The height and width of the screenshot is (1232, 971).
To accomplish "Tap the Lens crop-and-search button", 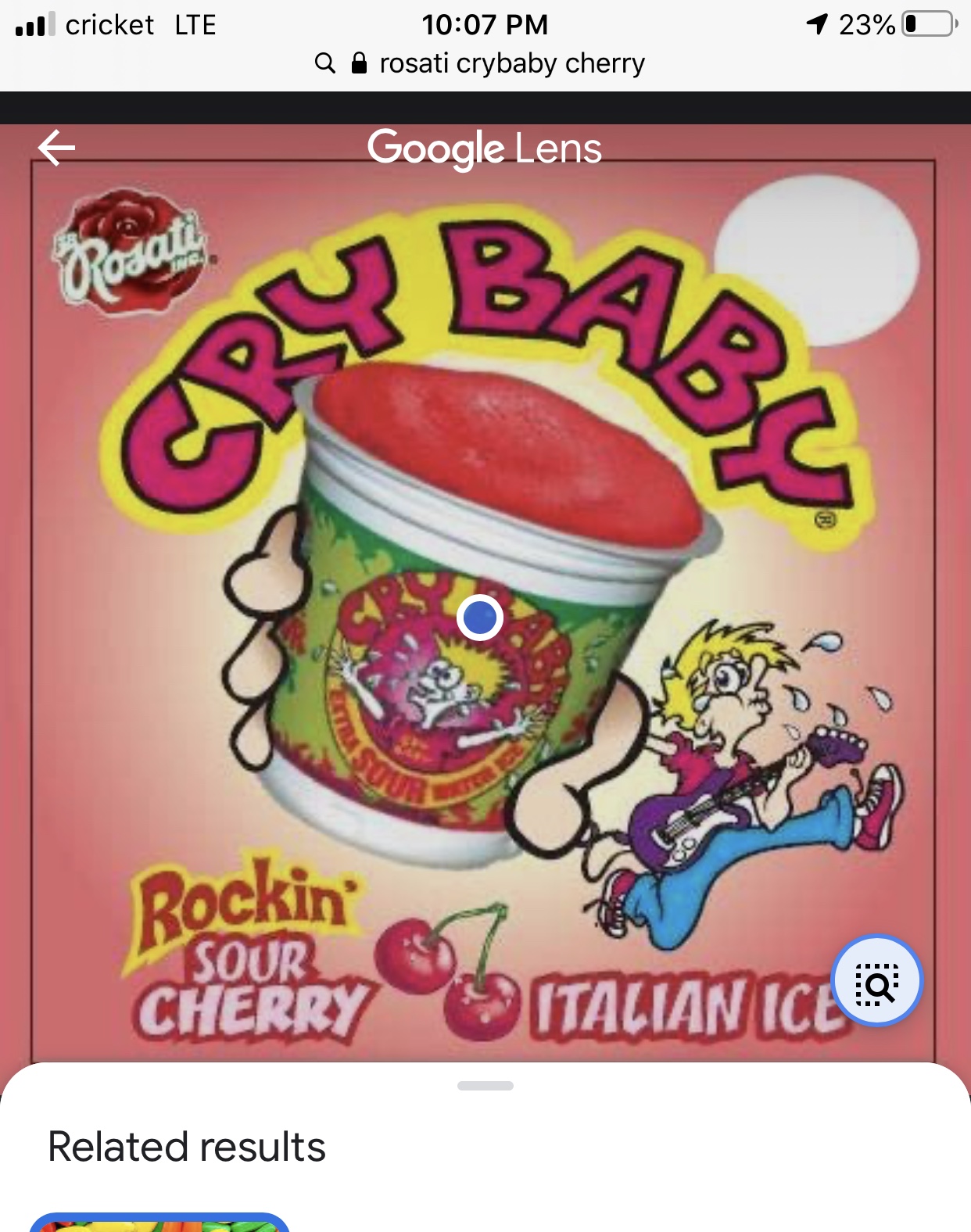I will [877, 982].
